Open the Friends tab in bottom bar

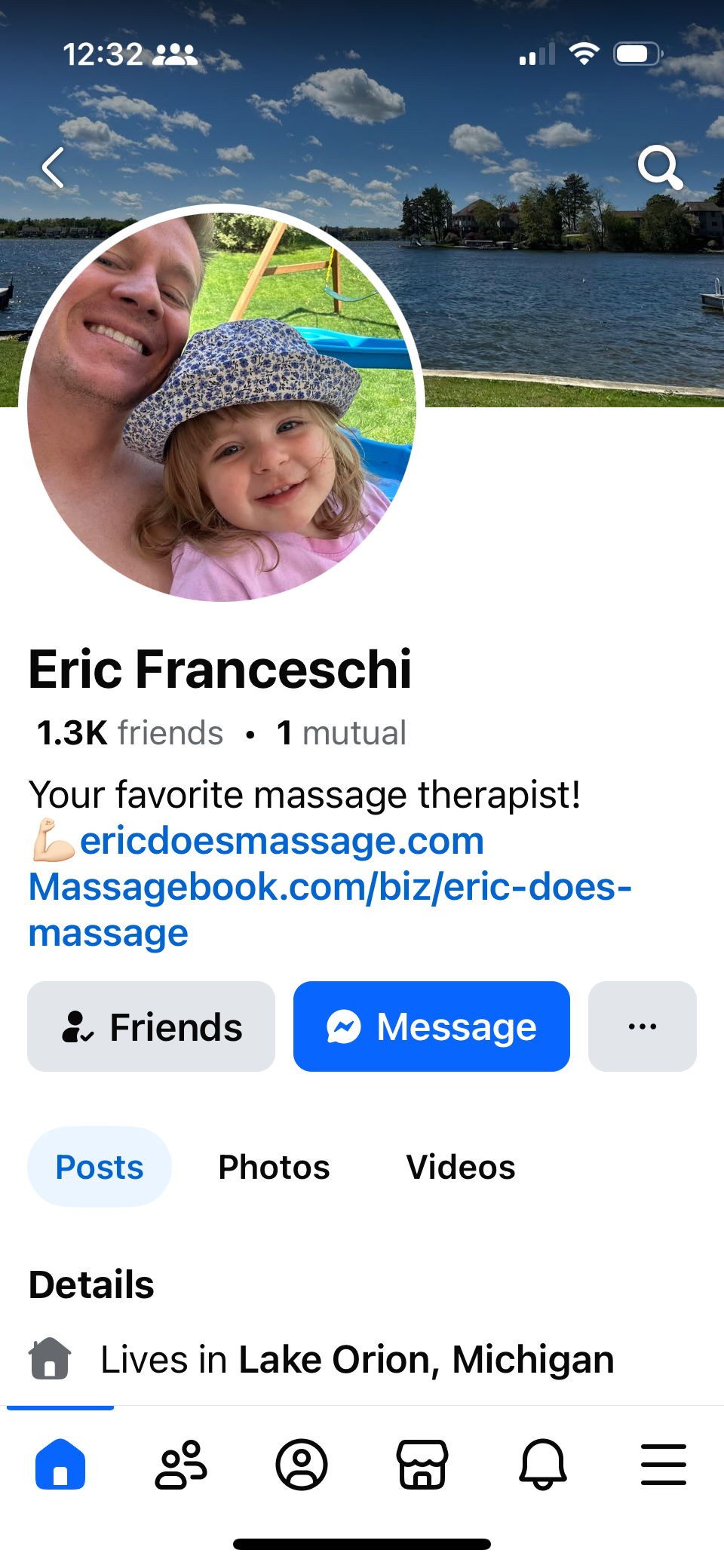181,1464
